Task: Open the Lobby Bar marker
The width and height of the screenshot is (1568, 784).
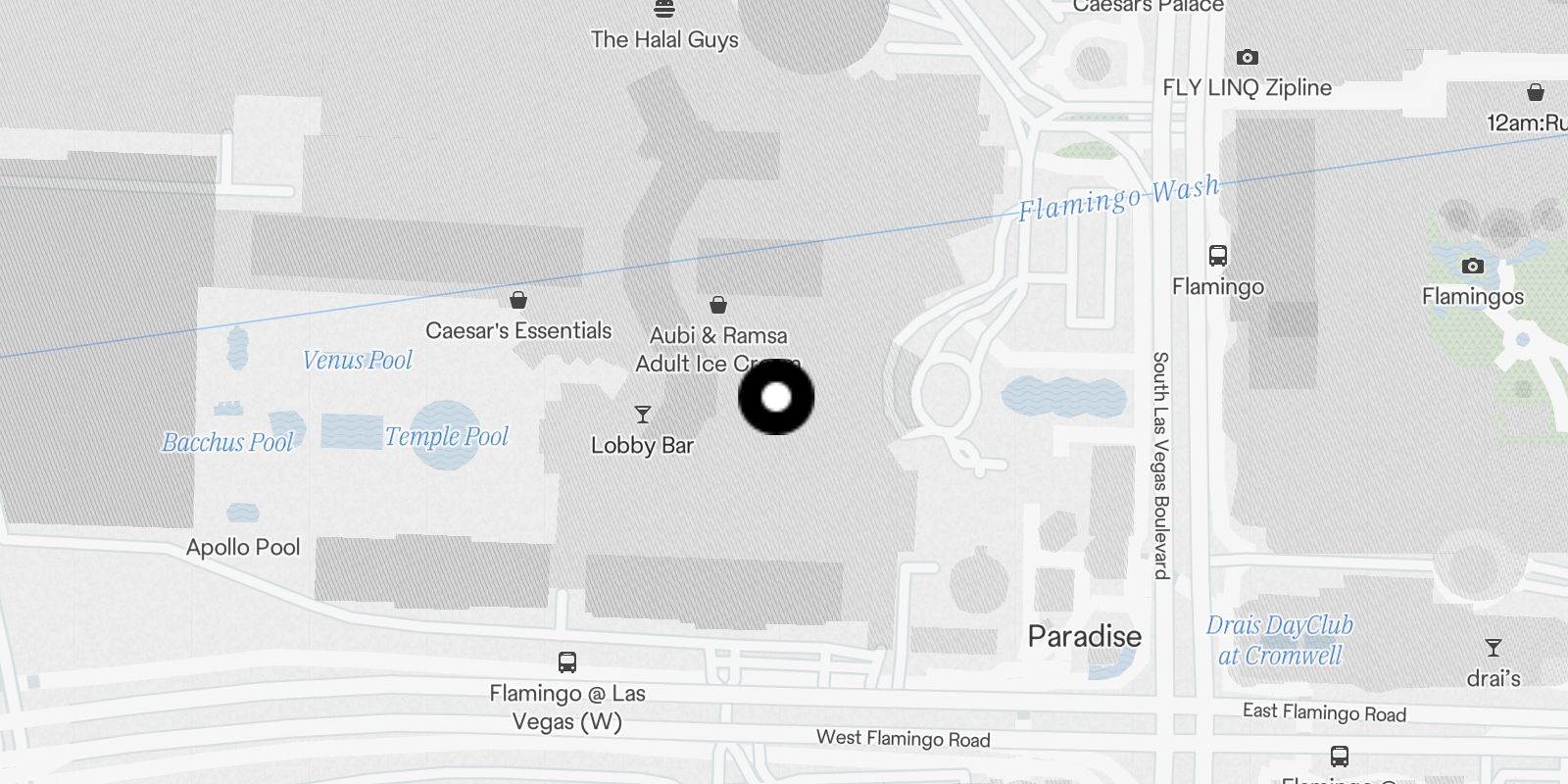Action: click(643, 416)
